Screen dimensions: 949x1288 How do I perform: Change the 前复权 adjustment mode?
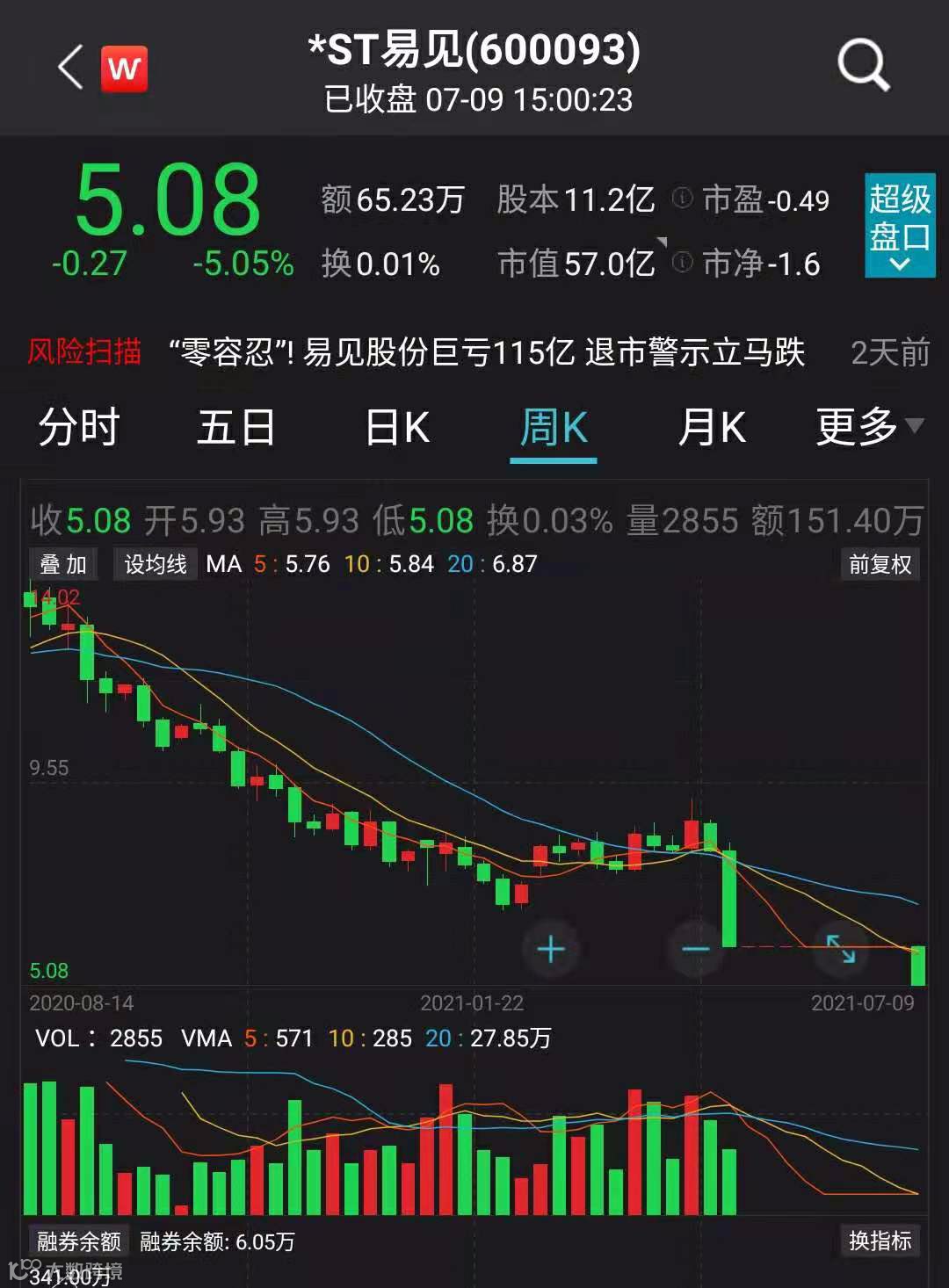pos(880,564)
